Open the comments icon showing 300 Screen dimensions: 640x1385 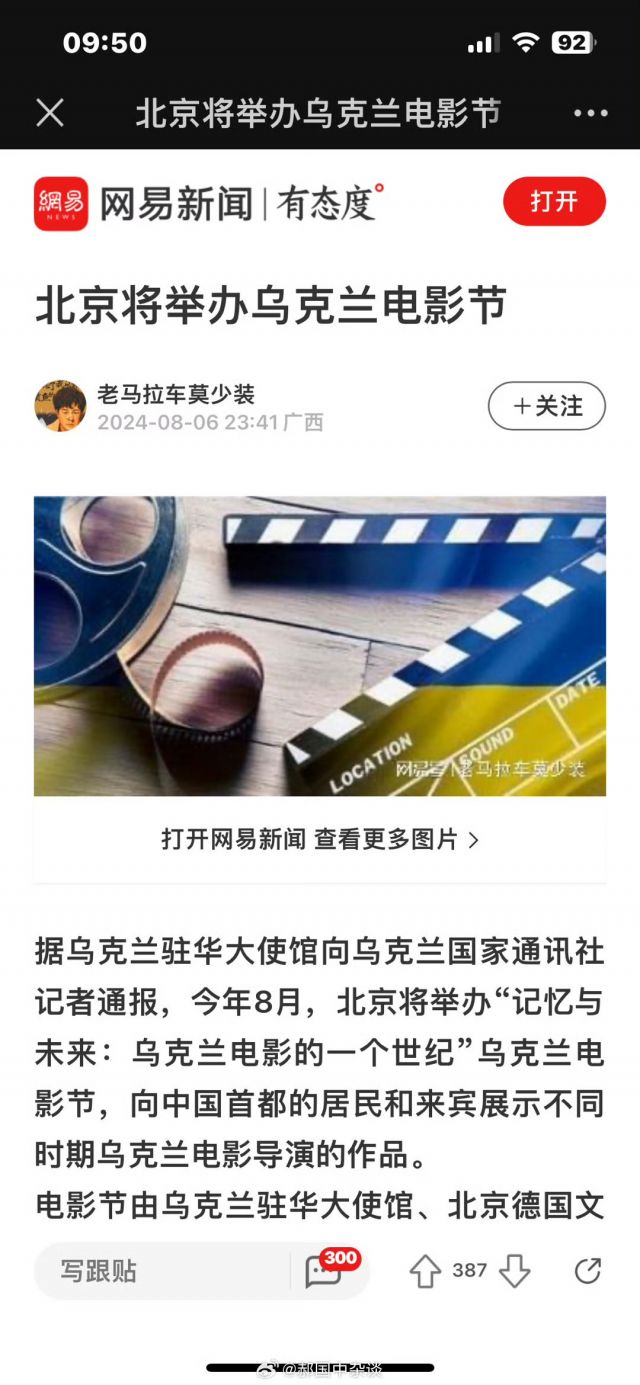pyautogui.click(x=326, y=1270)
